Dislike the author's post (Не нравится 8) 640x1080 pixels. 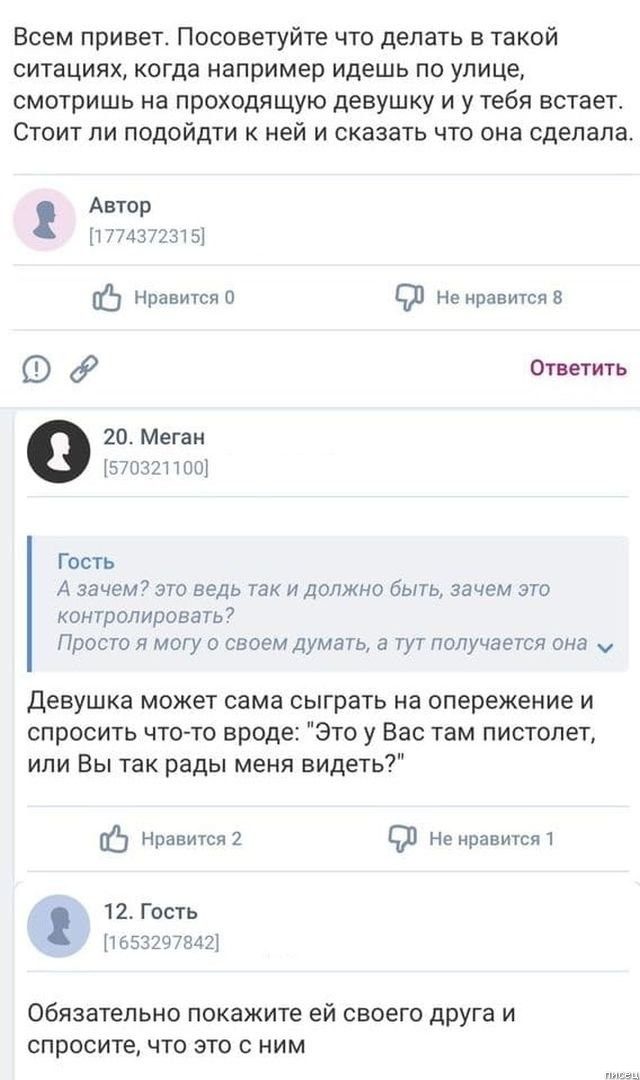(479, 297)
